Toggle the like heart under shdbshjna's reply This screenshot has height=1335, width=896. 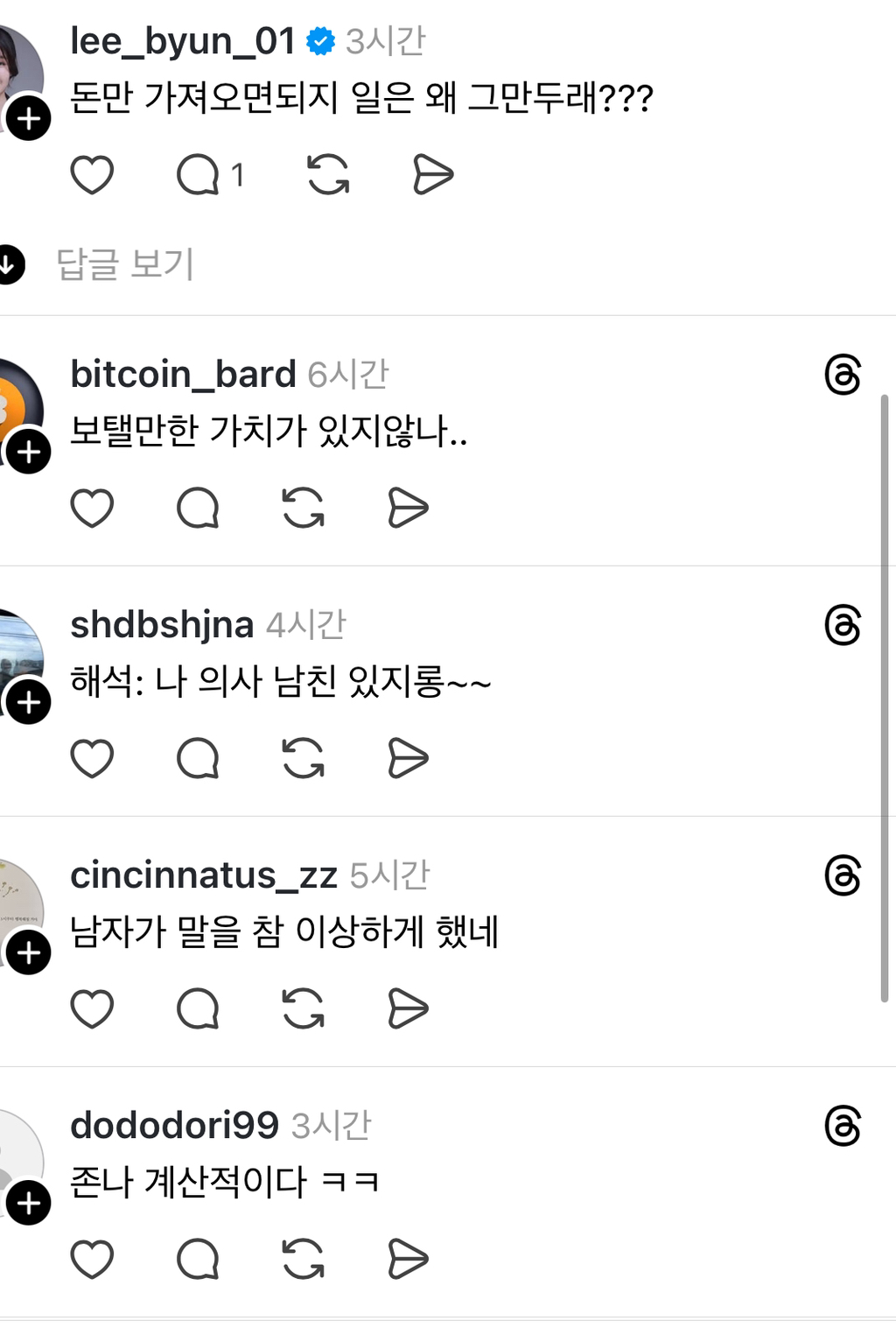[x=94, y=760]
